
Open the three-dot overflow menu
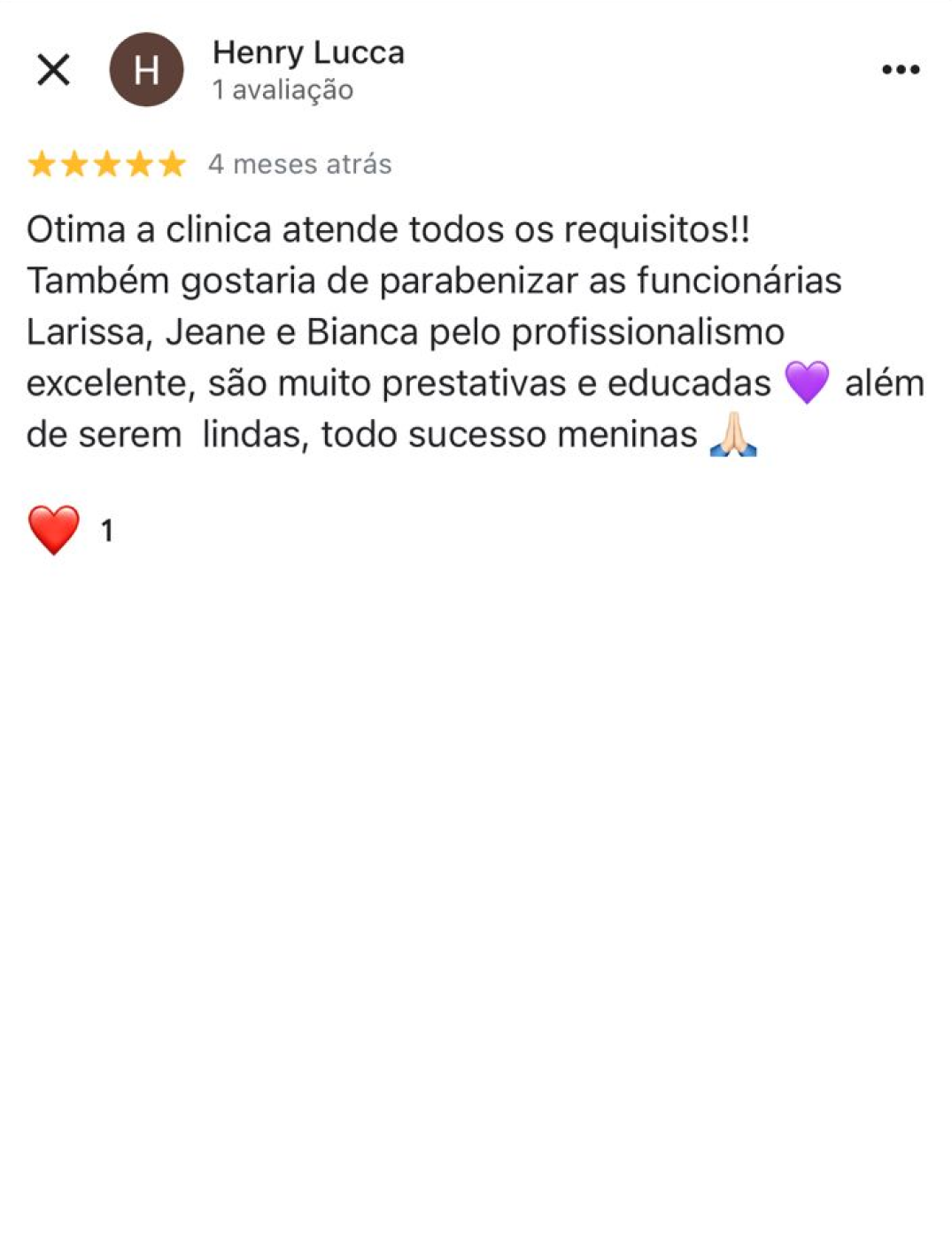click(x=900, y=69)
